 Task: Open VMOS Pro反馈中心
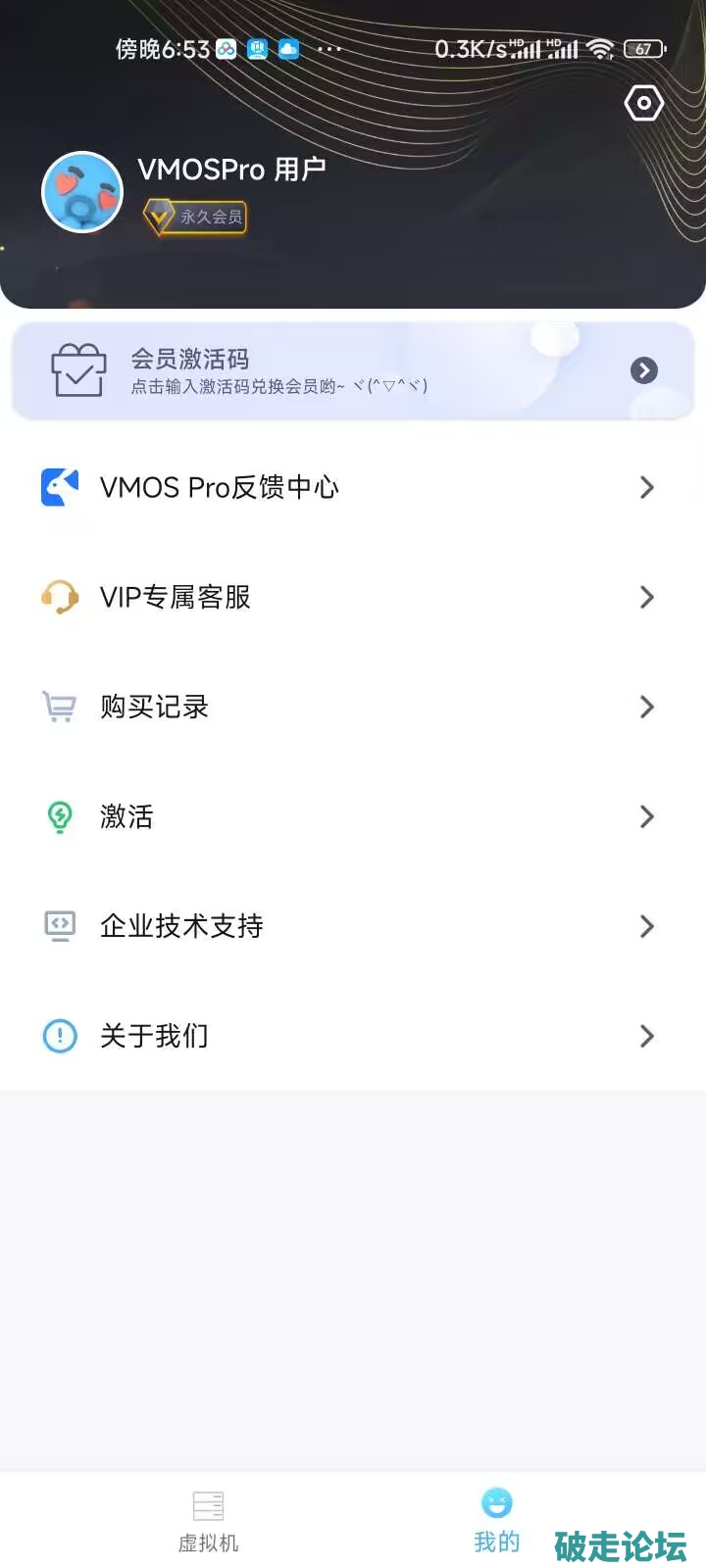pos(353,487)
